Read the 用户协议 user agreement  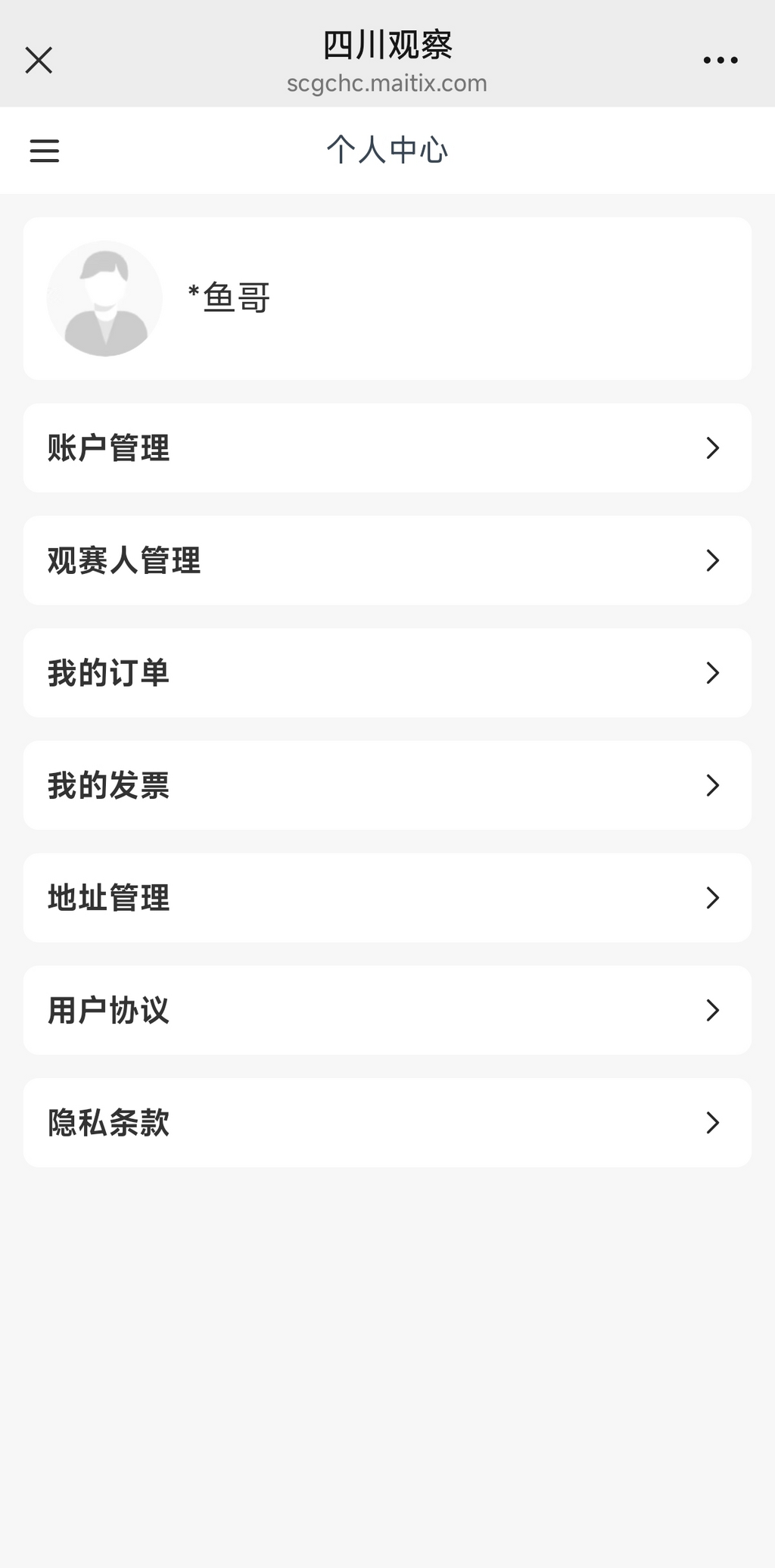[387, 1010]
